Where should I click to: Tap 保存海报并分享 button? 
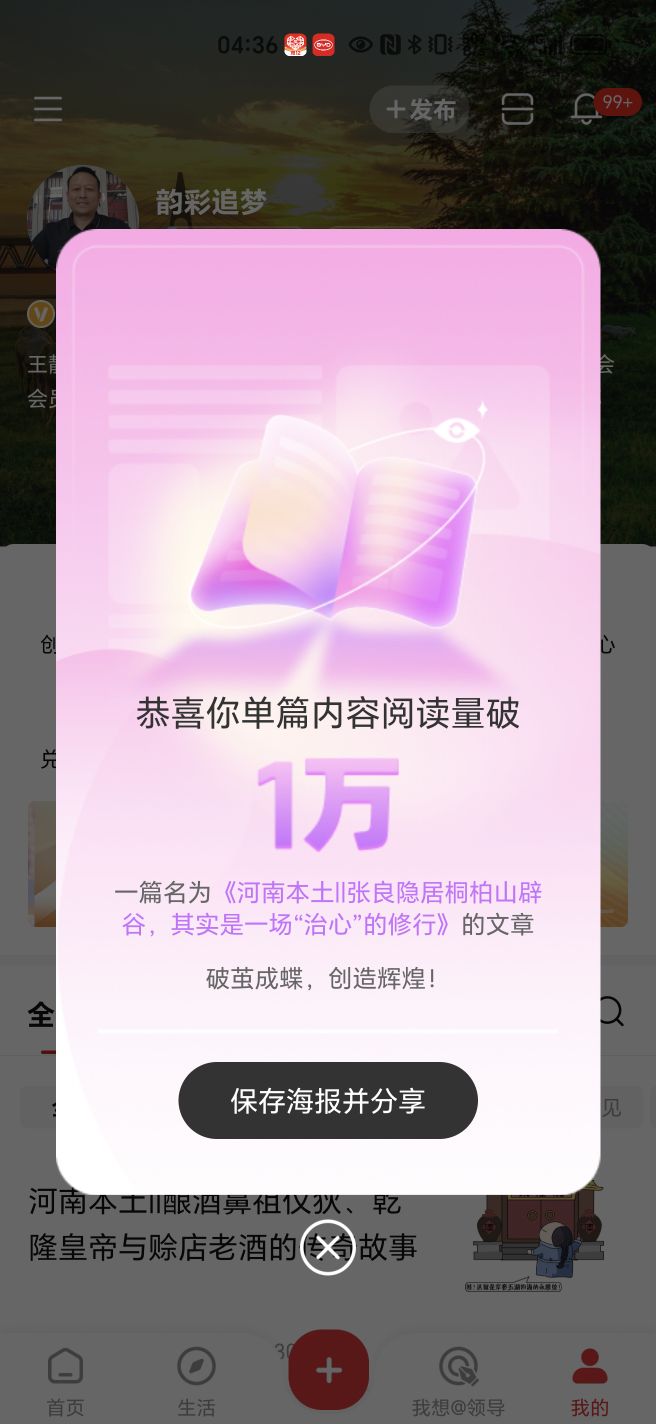tap(328, 1100)
